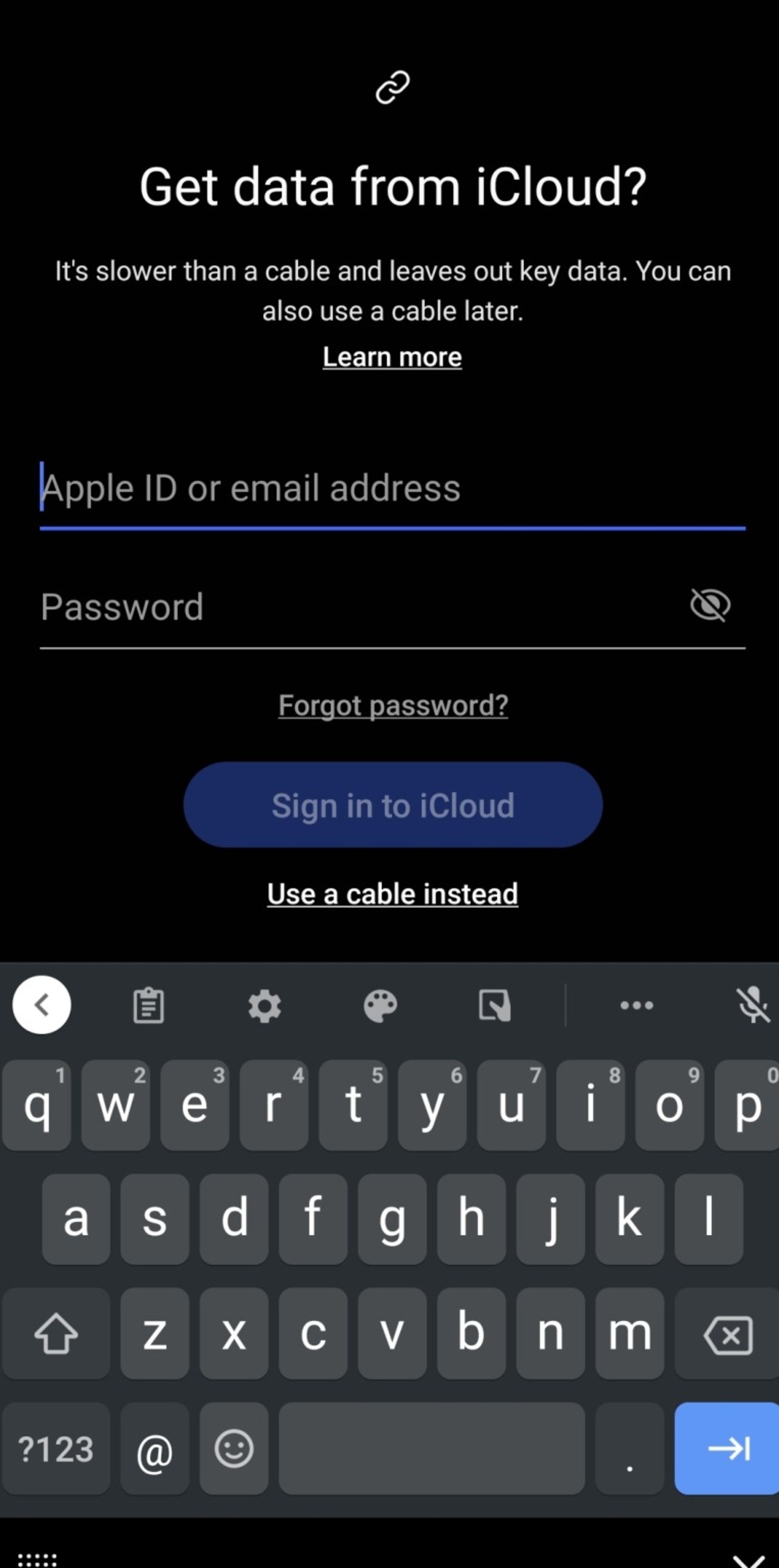Choose Use a cable instead
779x1568 pixels.
393,894
